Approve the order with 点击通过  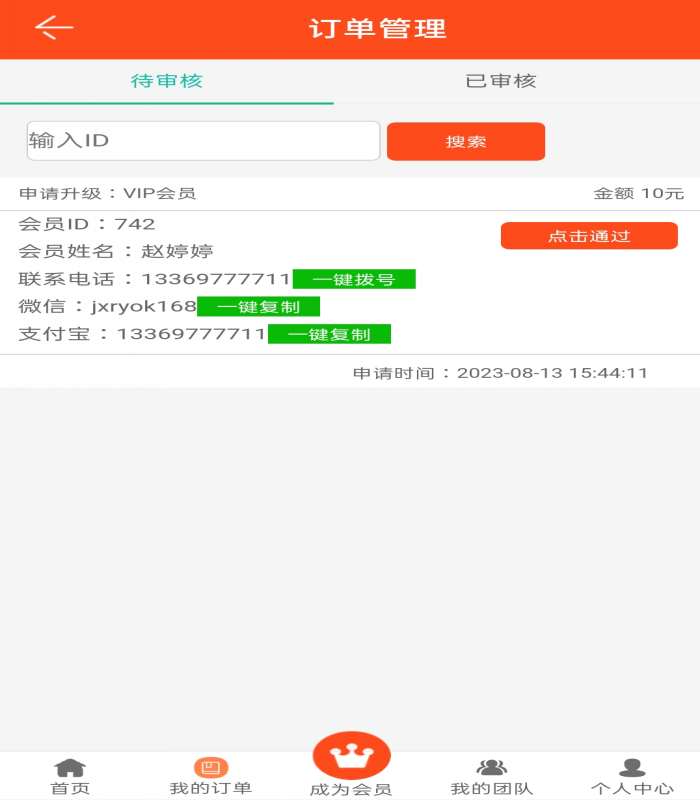click(589, 236)
